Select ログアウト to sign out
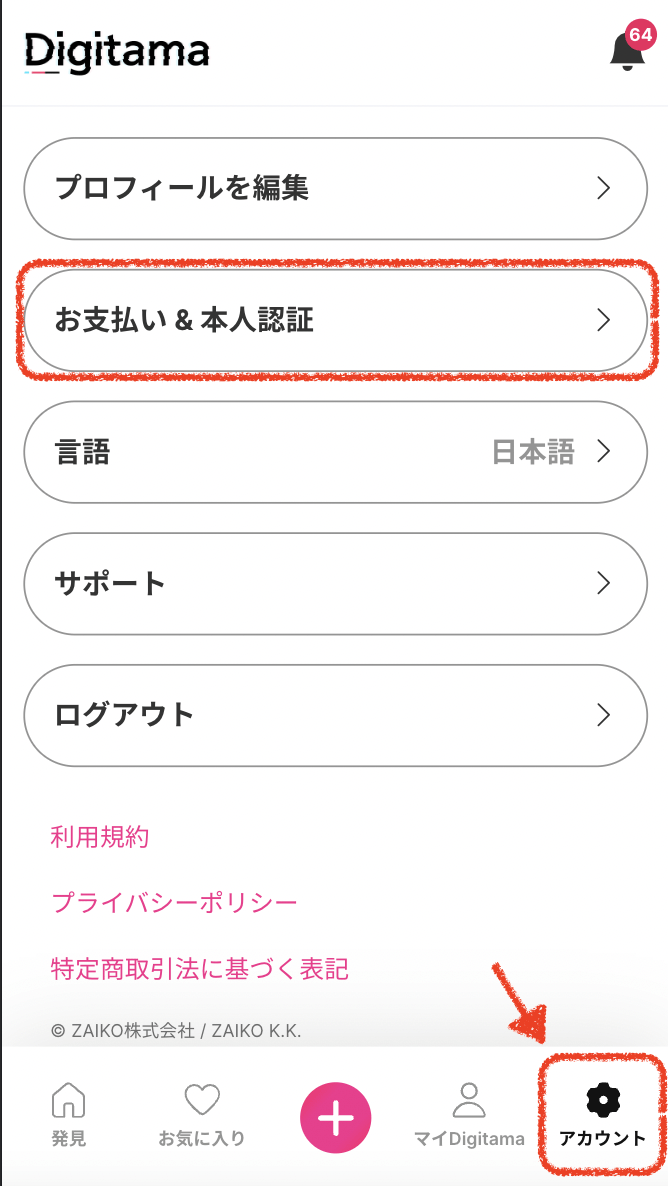This screenshot has width=668, height=1186. coord(335,715)
